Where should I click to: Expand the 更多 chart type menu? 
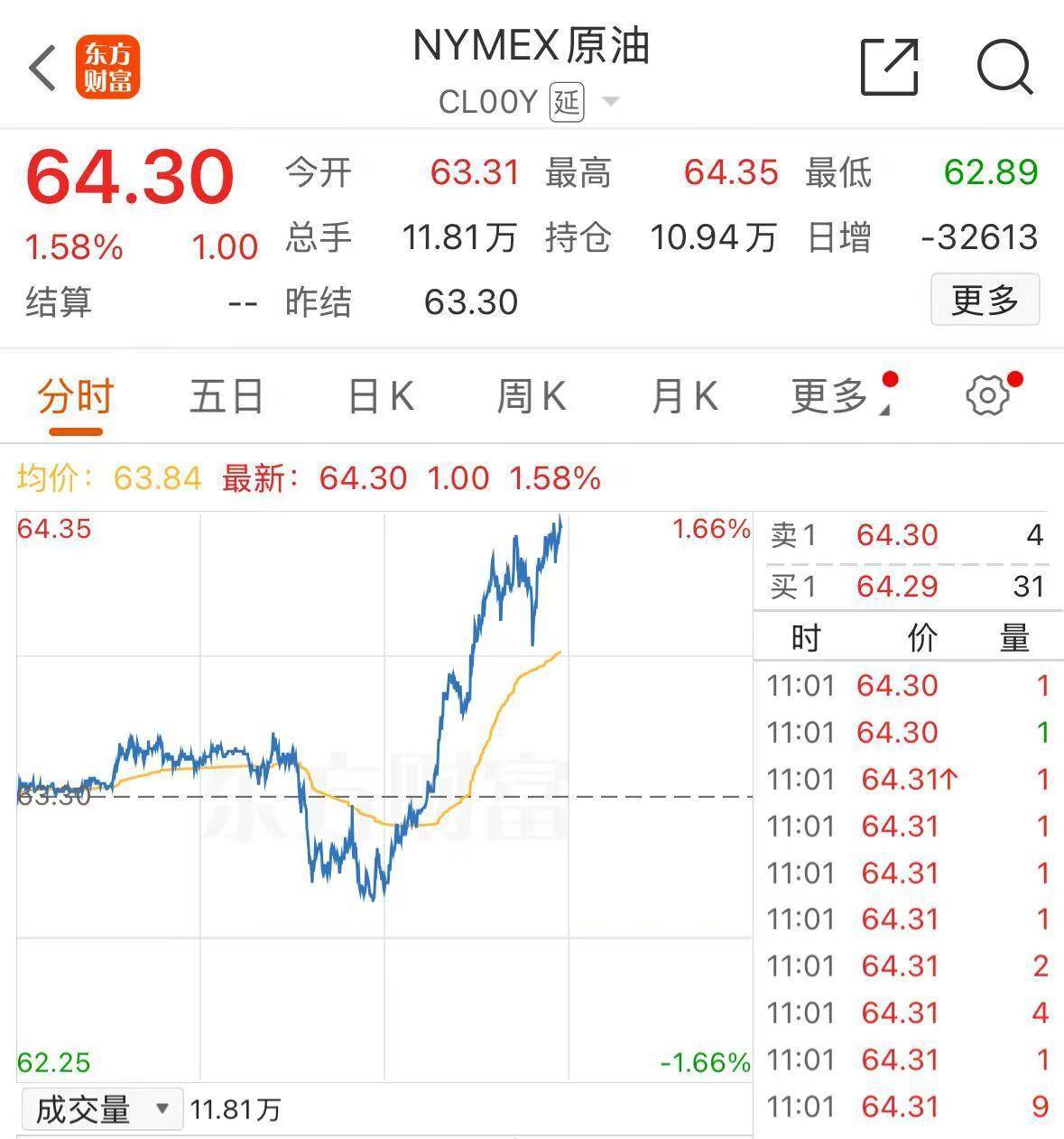click(828, 395)
